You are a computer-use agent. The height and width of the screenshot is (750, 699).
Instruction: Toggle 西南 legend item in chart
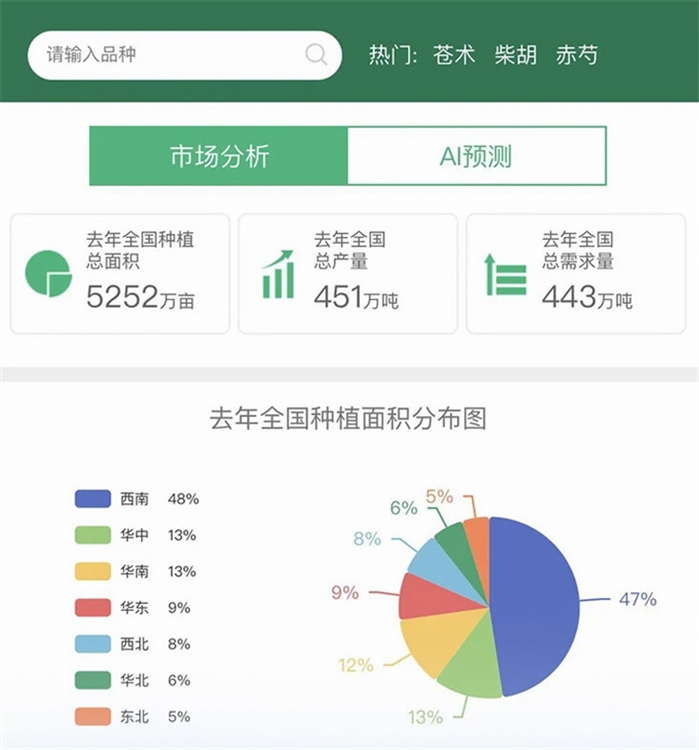pos(137,499)
